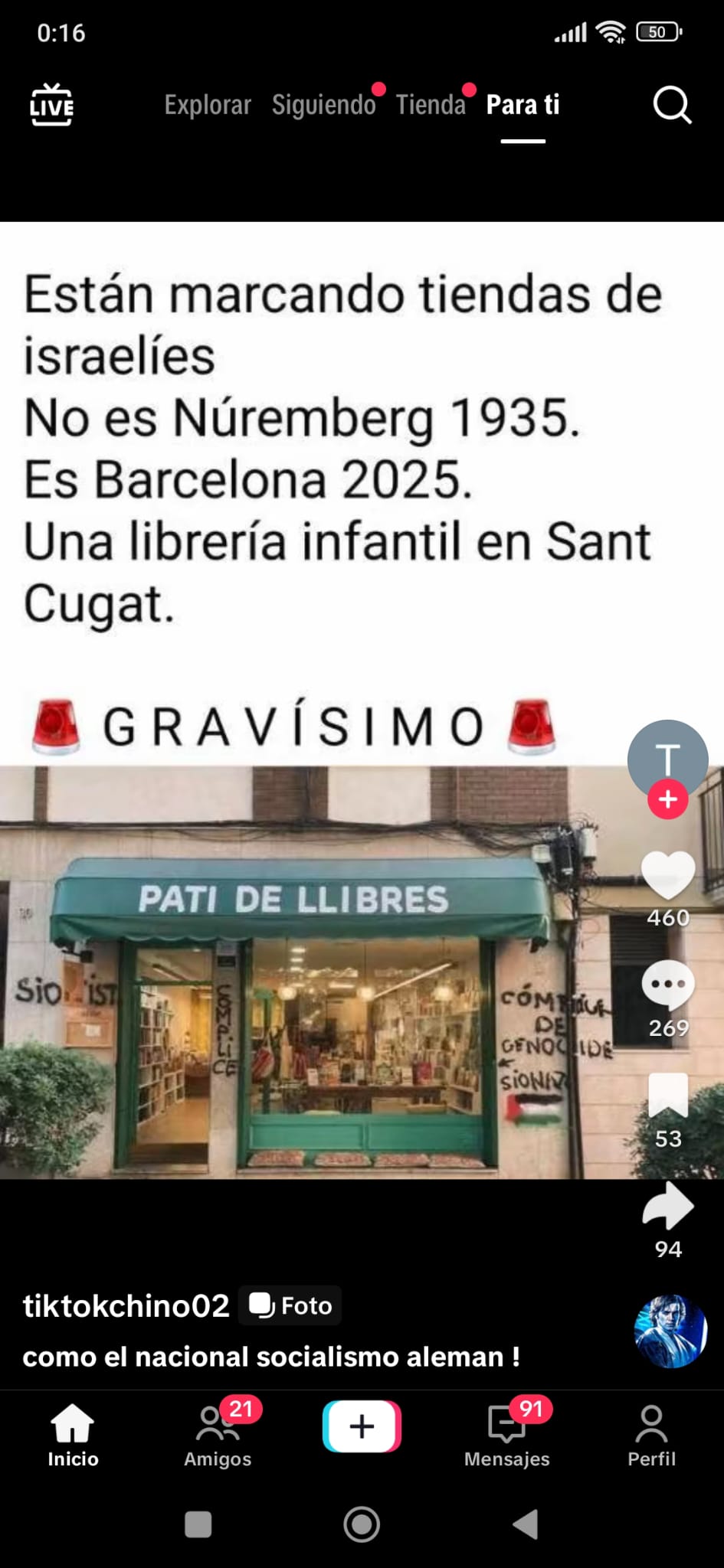Screen dimensions: 724x1568
Task: Open the Mensajes inbox tab
Action: 506,1436
